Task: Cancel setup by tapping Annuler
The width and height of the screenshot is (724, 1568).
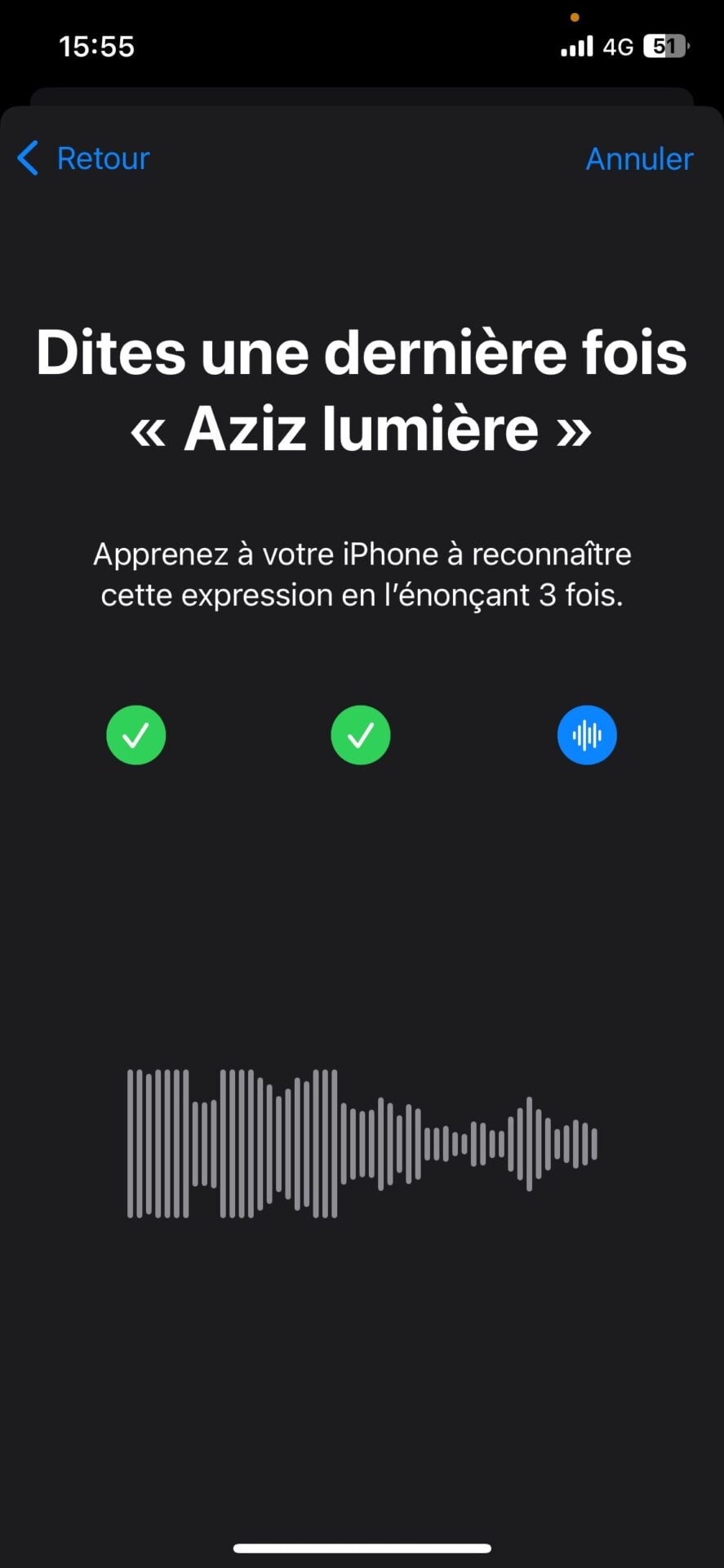Action: coord(639,158)
